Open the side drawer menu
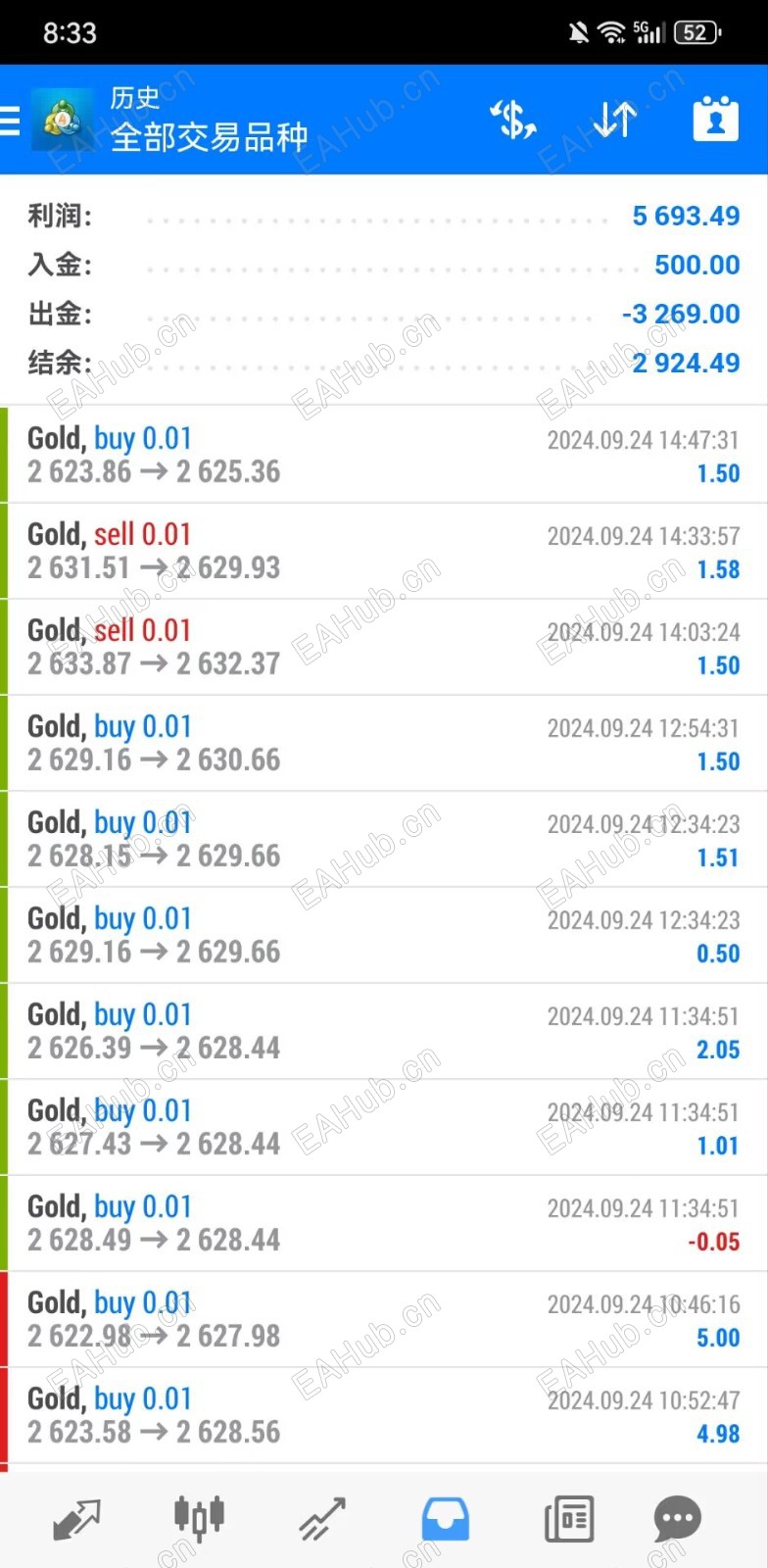This screenshot has width=768, height=1568. coord(12,121)
